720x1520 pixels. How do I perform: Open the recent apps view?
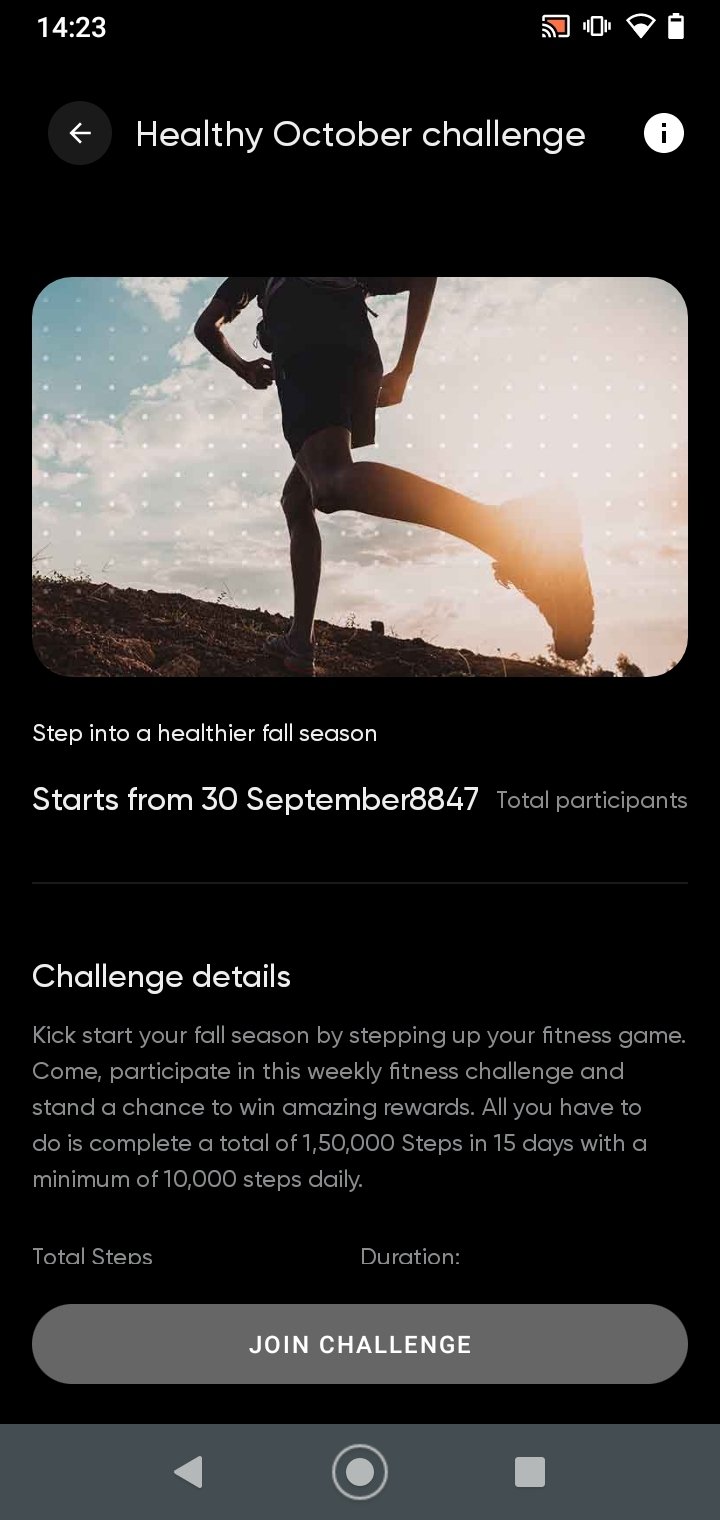[x=529, y=1472]
